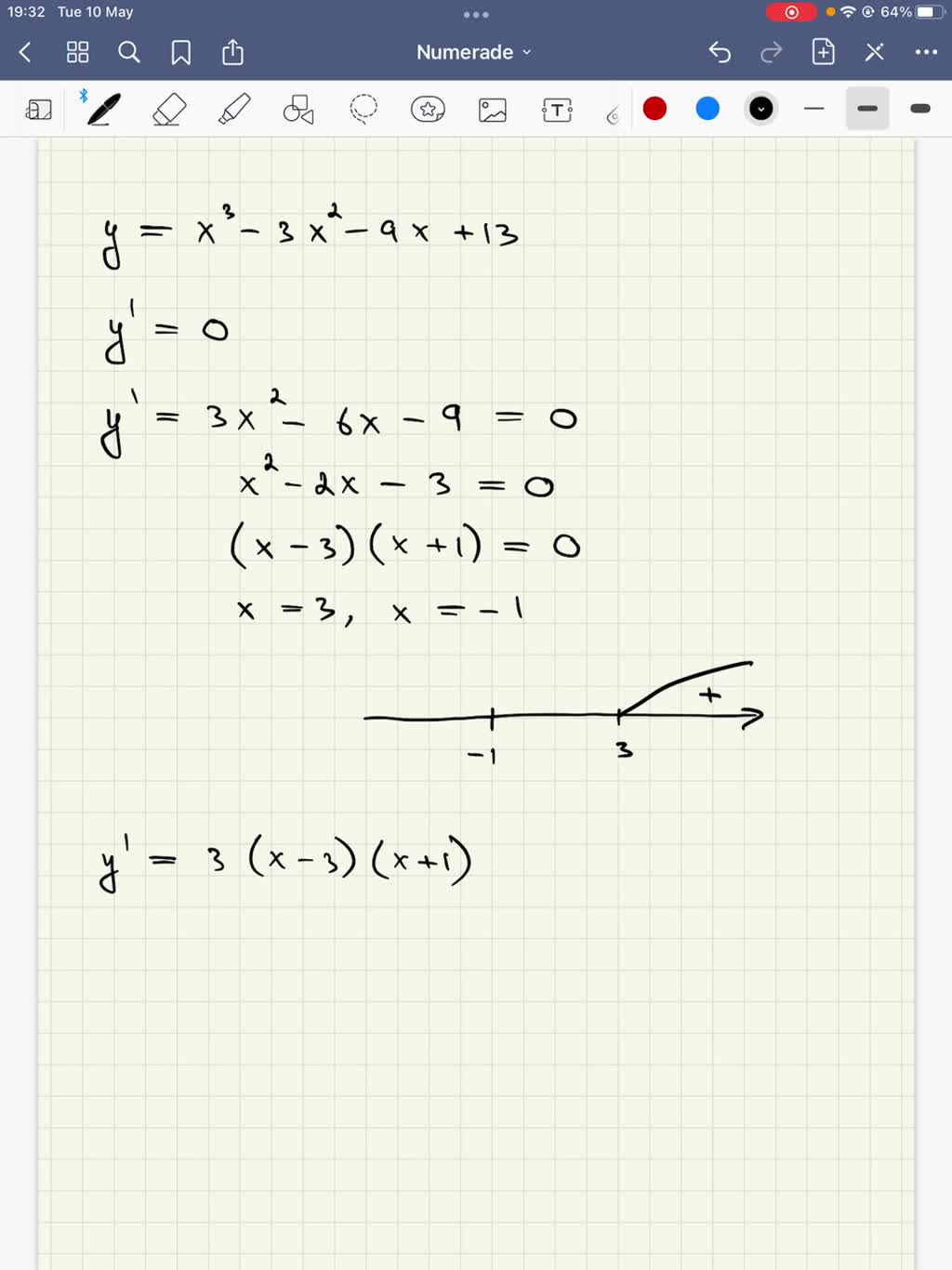Add a text box
Image resolution: width=952 pixels, height=1270 pixels.
557,110
